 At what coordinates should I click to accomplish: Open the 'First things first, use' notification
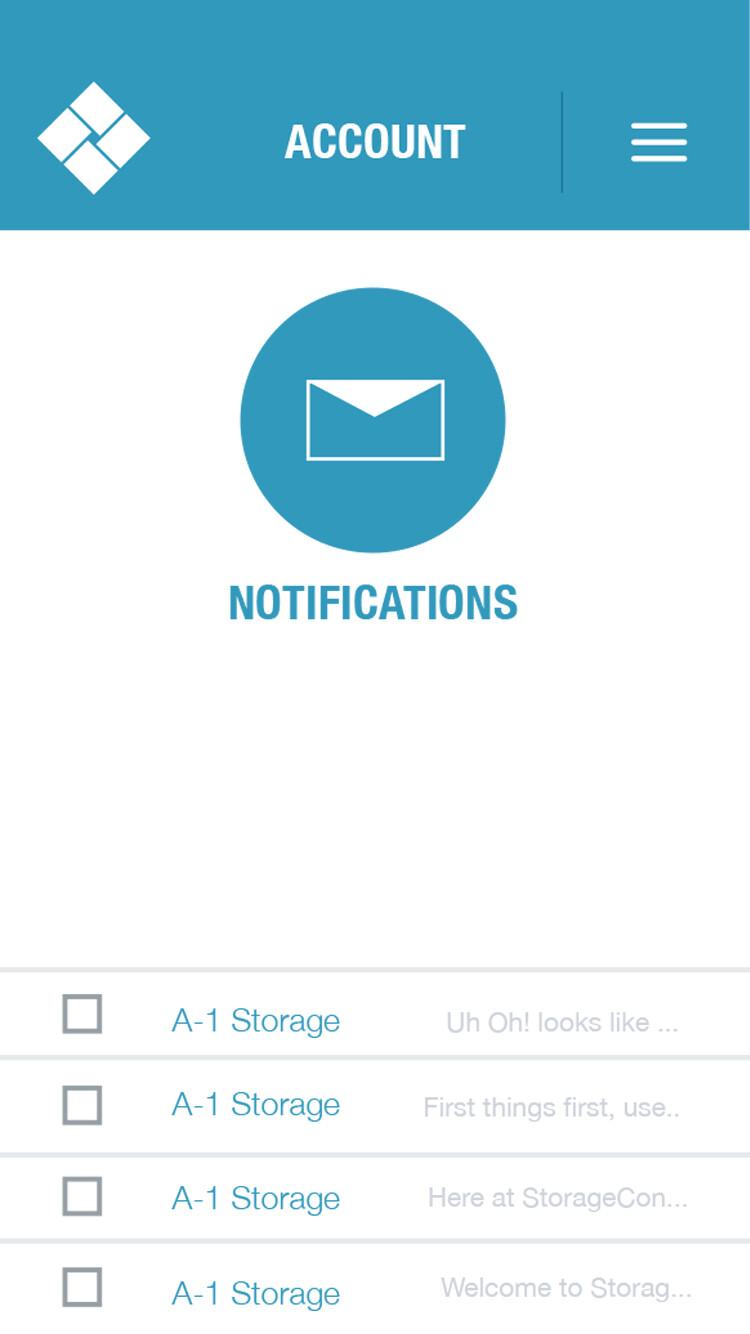click(x=375, y=1106)
